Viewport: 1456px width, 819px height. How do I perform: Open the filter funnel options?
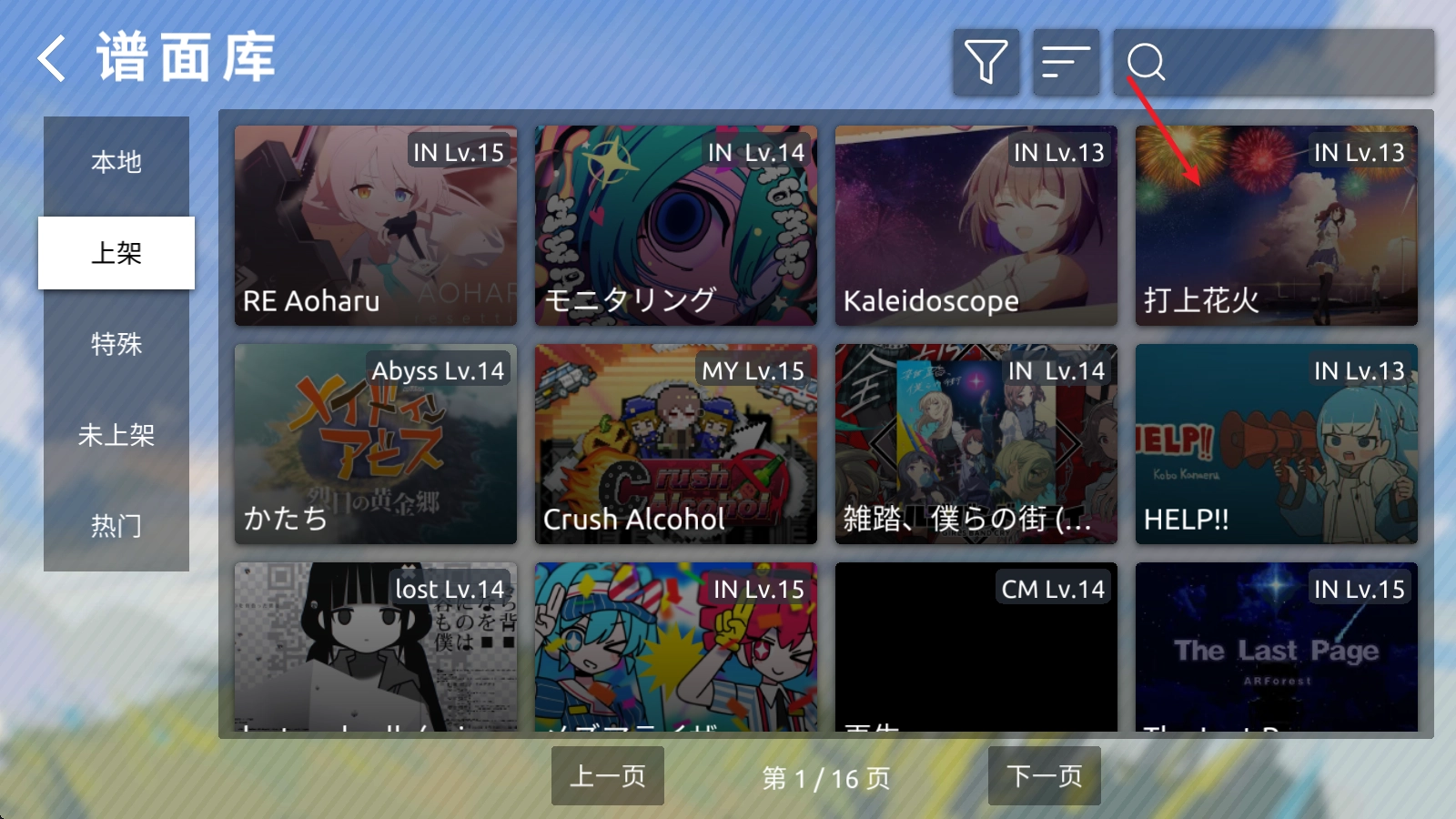986,62
